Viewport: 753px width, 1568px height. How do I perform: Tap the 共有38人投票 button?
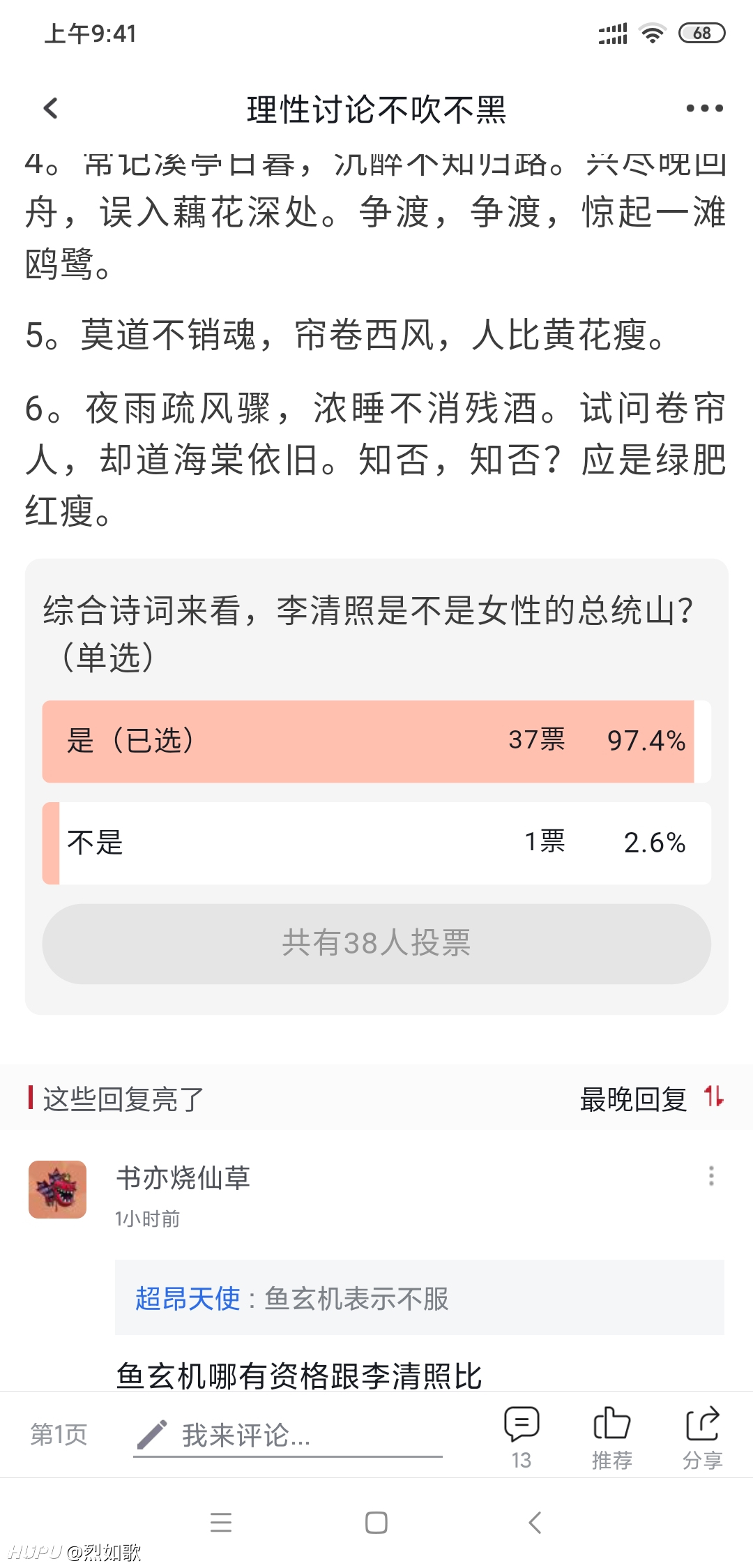click(376, 944)
